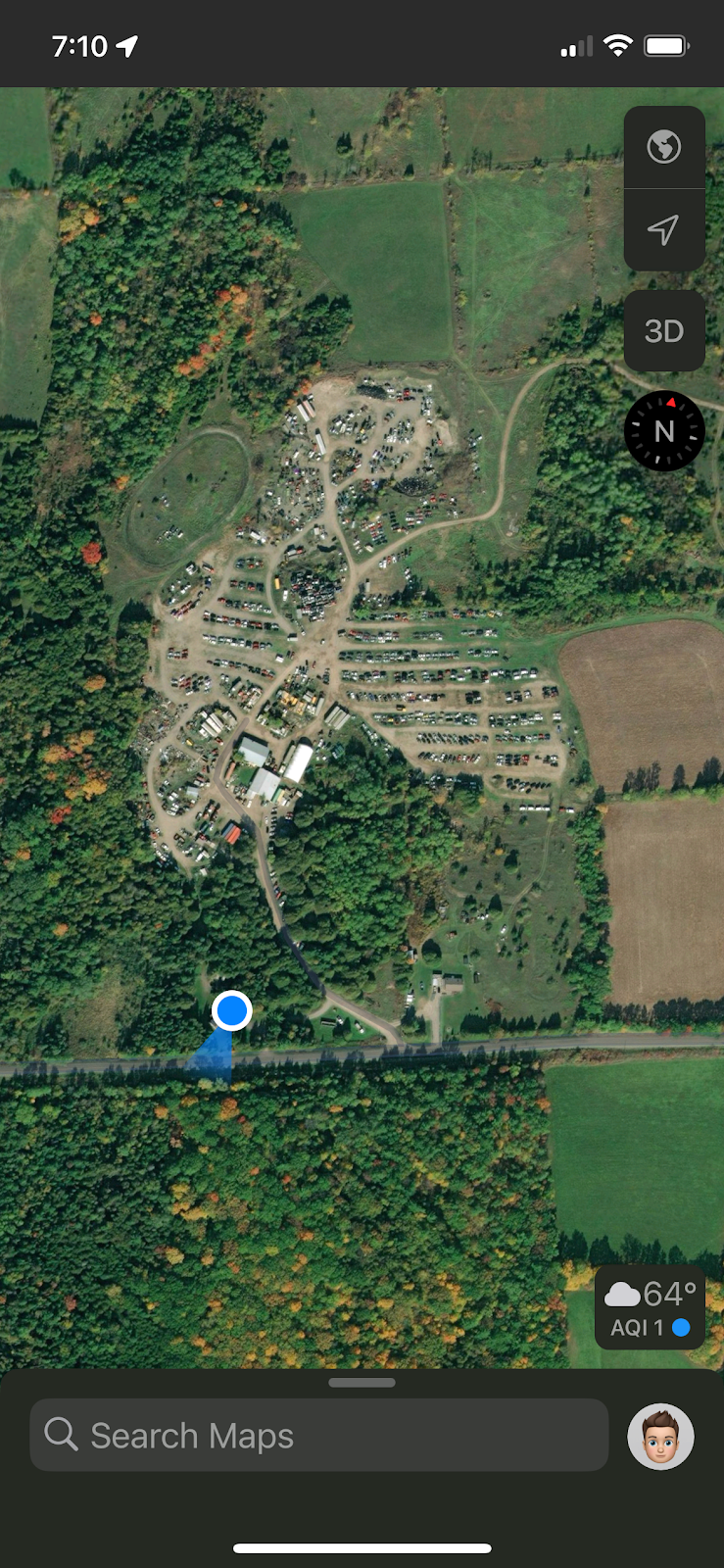Tap the compass to reset north
724x1568 pixels.
click(x=663, y=431)
